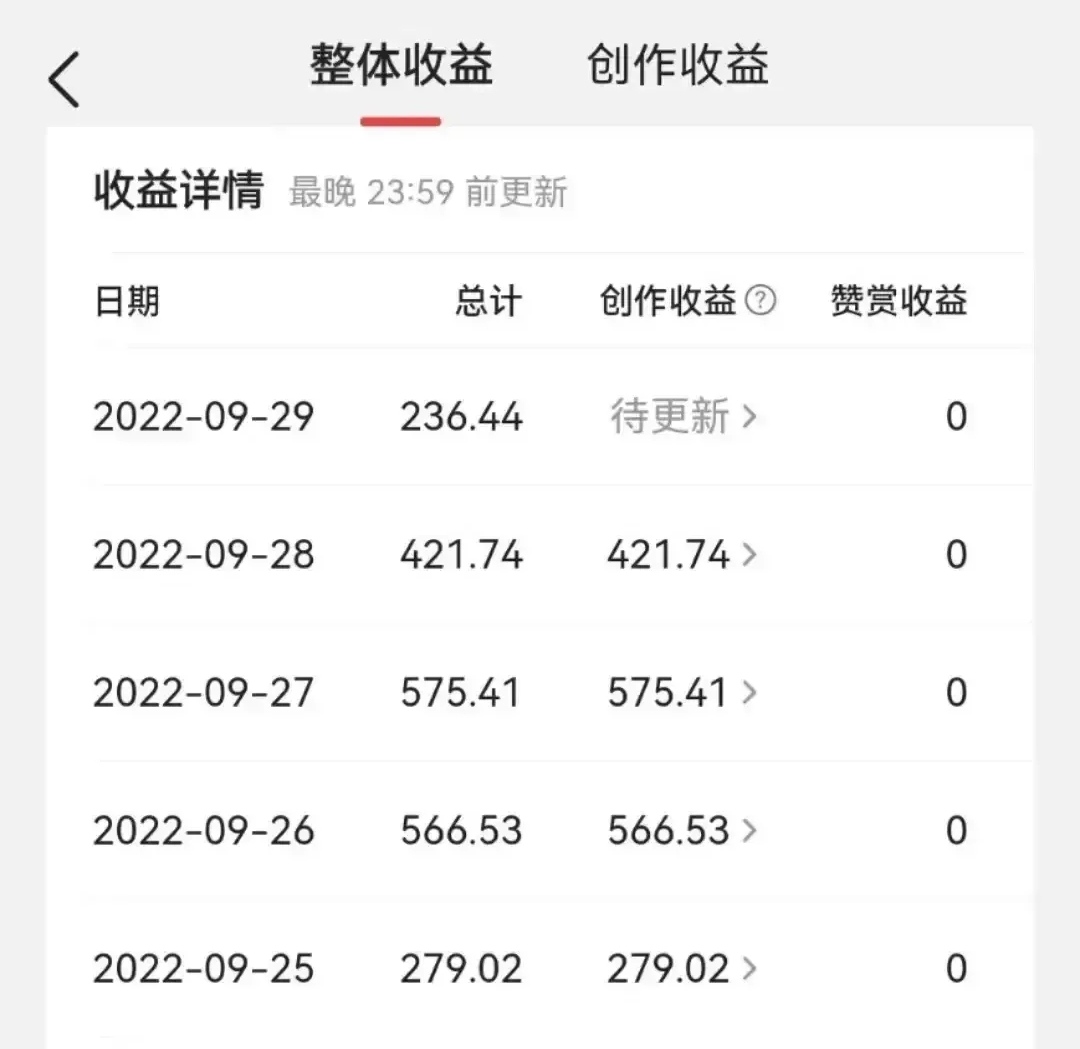Screen dimensions: 1080x1049
Task: Open the 创作收益 help question mark
Action: [x=761, y=300]
